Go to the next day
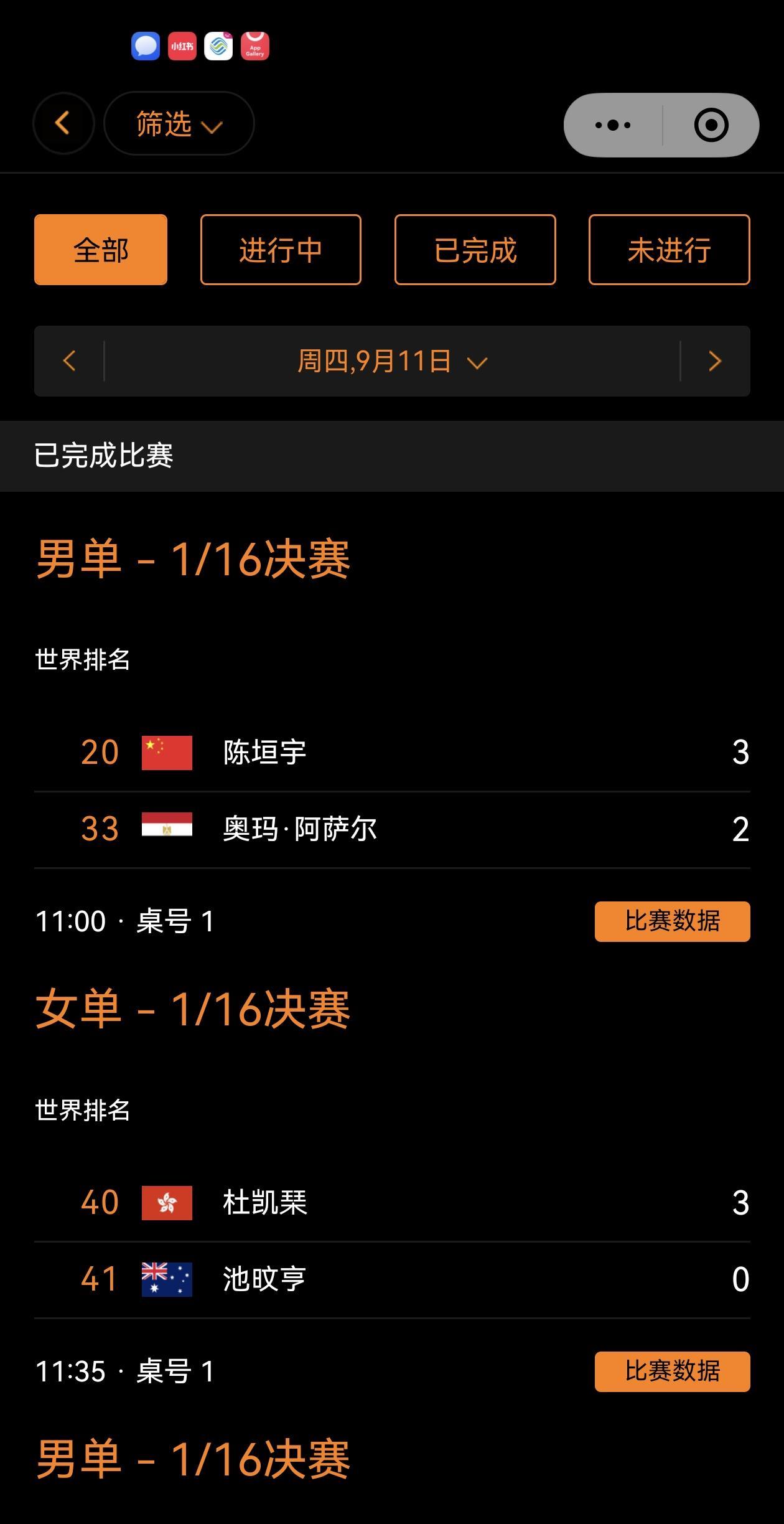The width and height of the screenshot is (784, 1524). coord(715,361)
